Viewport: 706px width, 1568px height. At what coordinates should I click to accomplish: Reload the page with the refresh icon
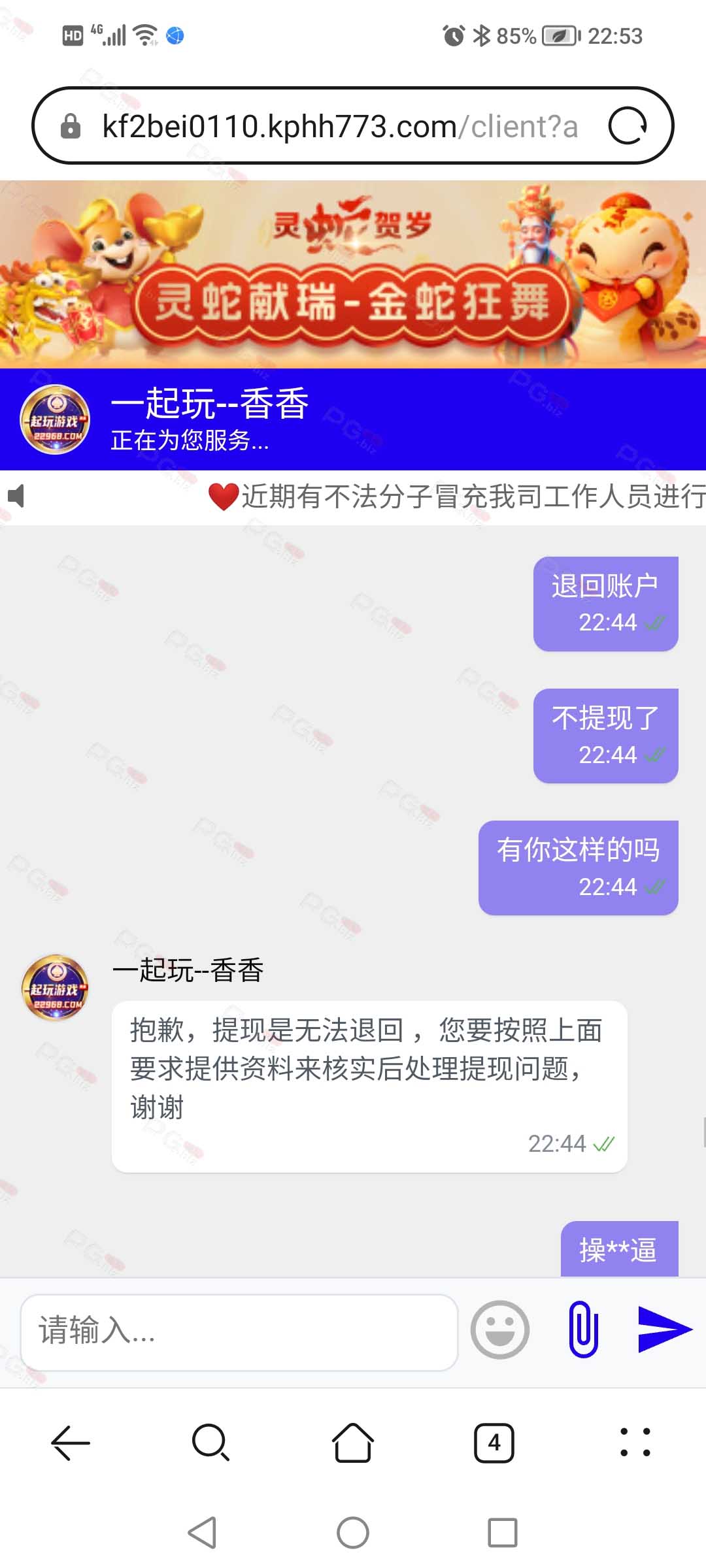(628, 125)
